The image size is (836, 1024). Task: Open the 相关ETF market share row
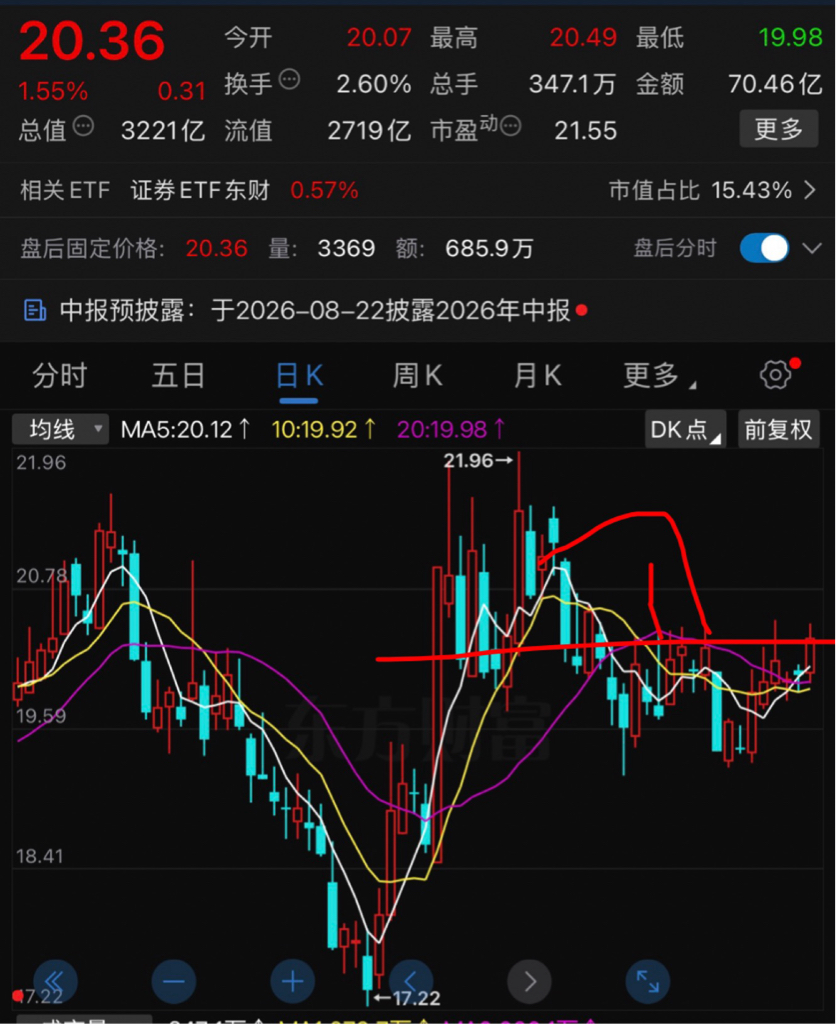pos(418,191)
